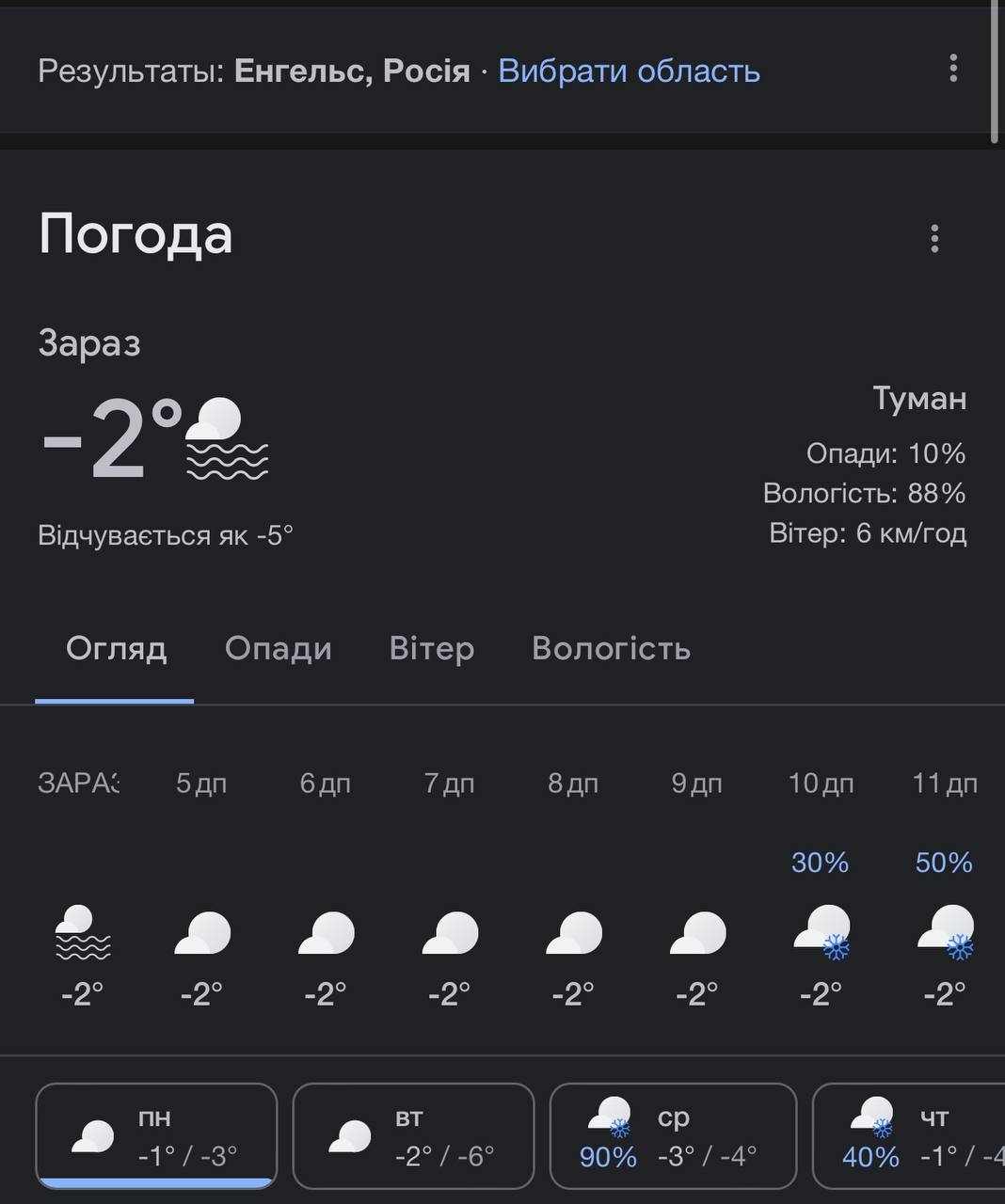The image size is (1005, 1204).
Task: Select the 'пн' daily forecast card
Action: coord(157,1136)
